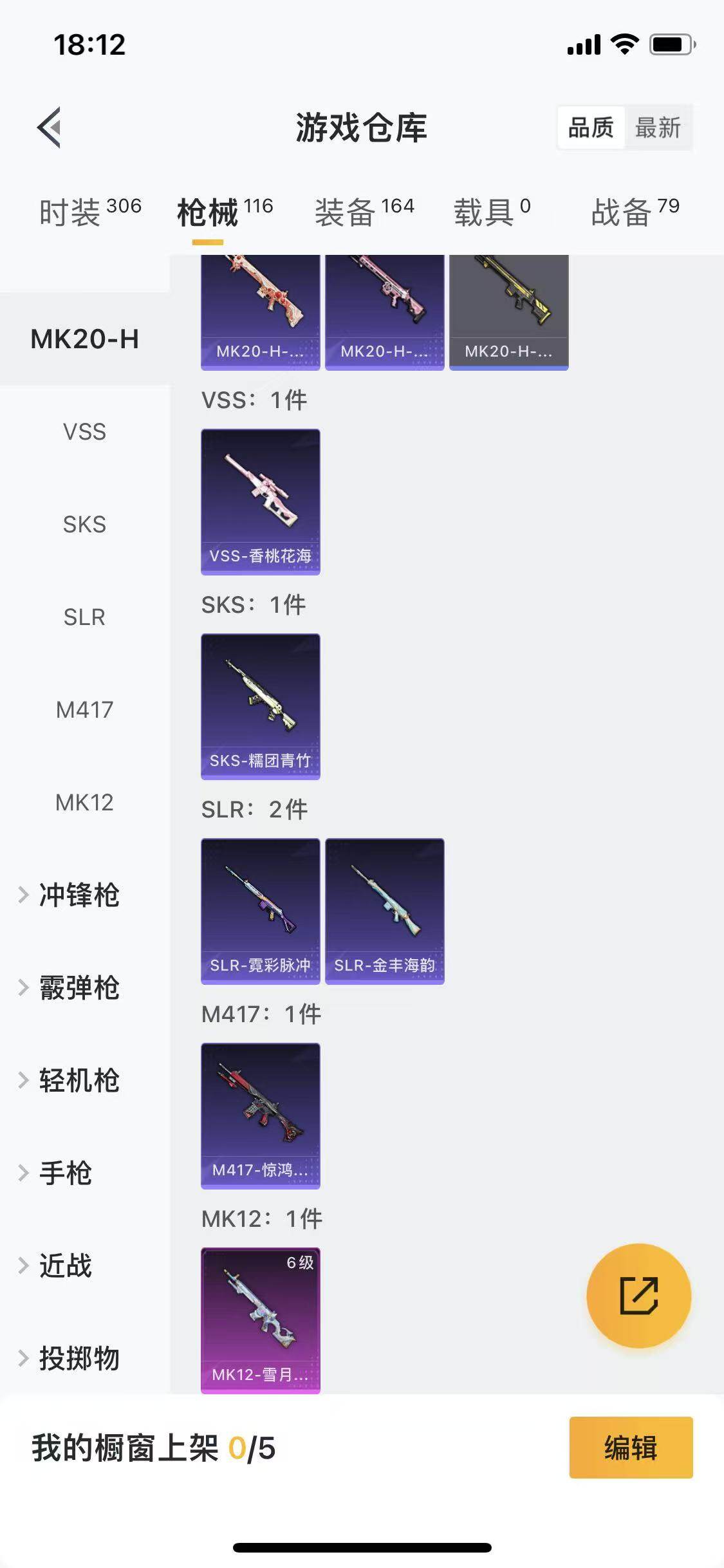This screenshot has width=724, height=1568.
Task: Open SKS-糯团青竹 skin card
Action: click(x=261, y=706)
